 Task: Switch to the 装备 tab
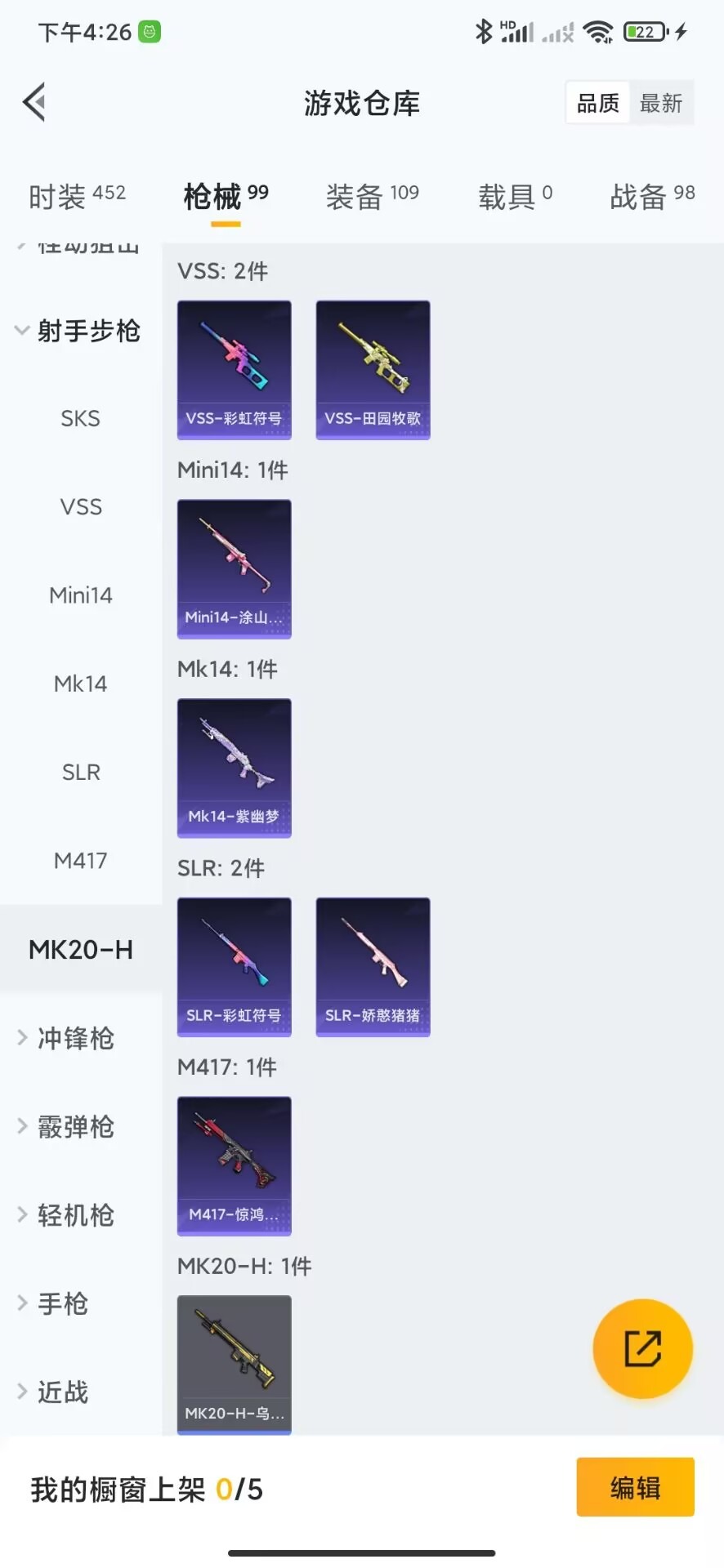[x=372, y=196]
